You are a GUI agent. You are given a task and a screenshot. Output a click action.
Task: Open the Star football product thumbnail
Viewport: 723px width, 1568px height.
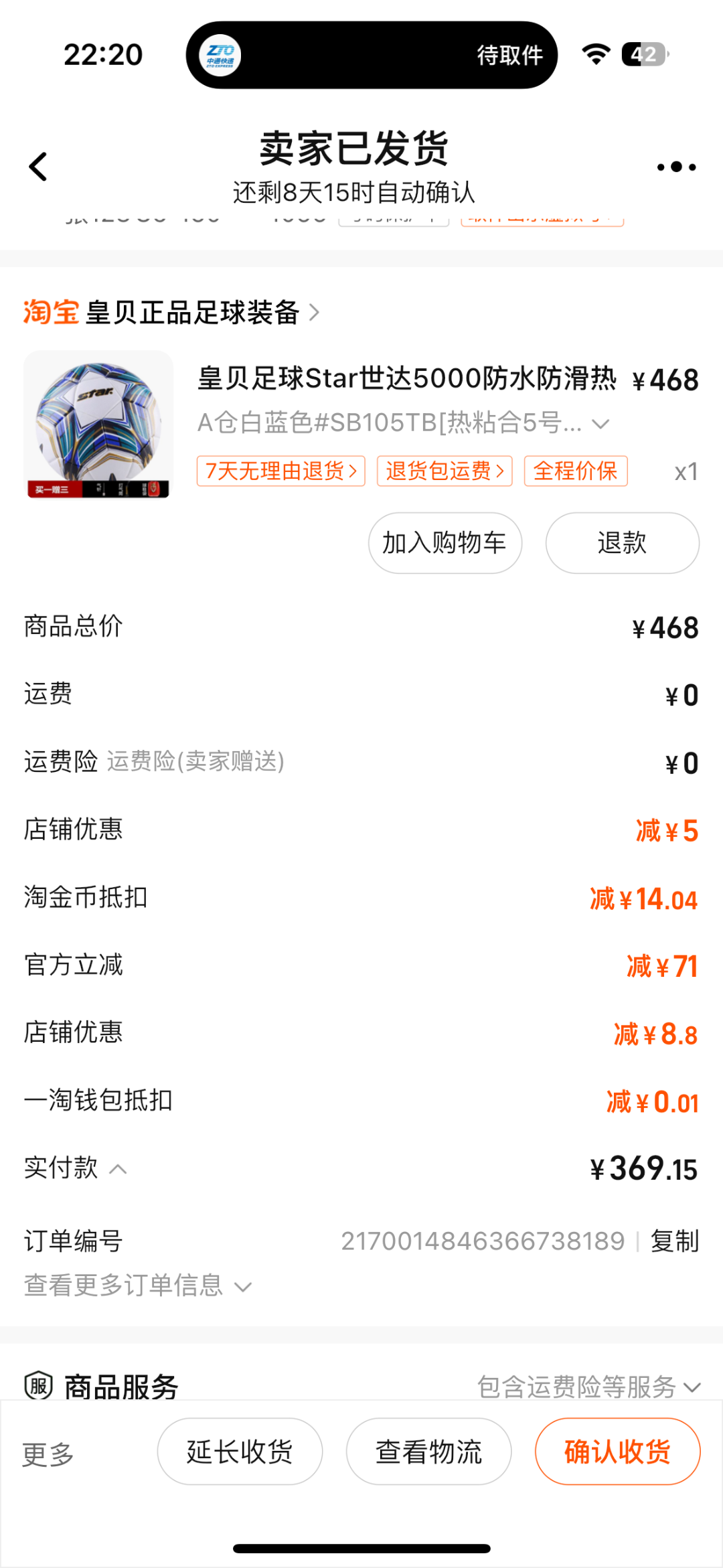pos(98,425)
